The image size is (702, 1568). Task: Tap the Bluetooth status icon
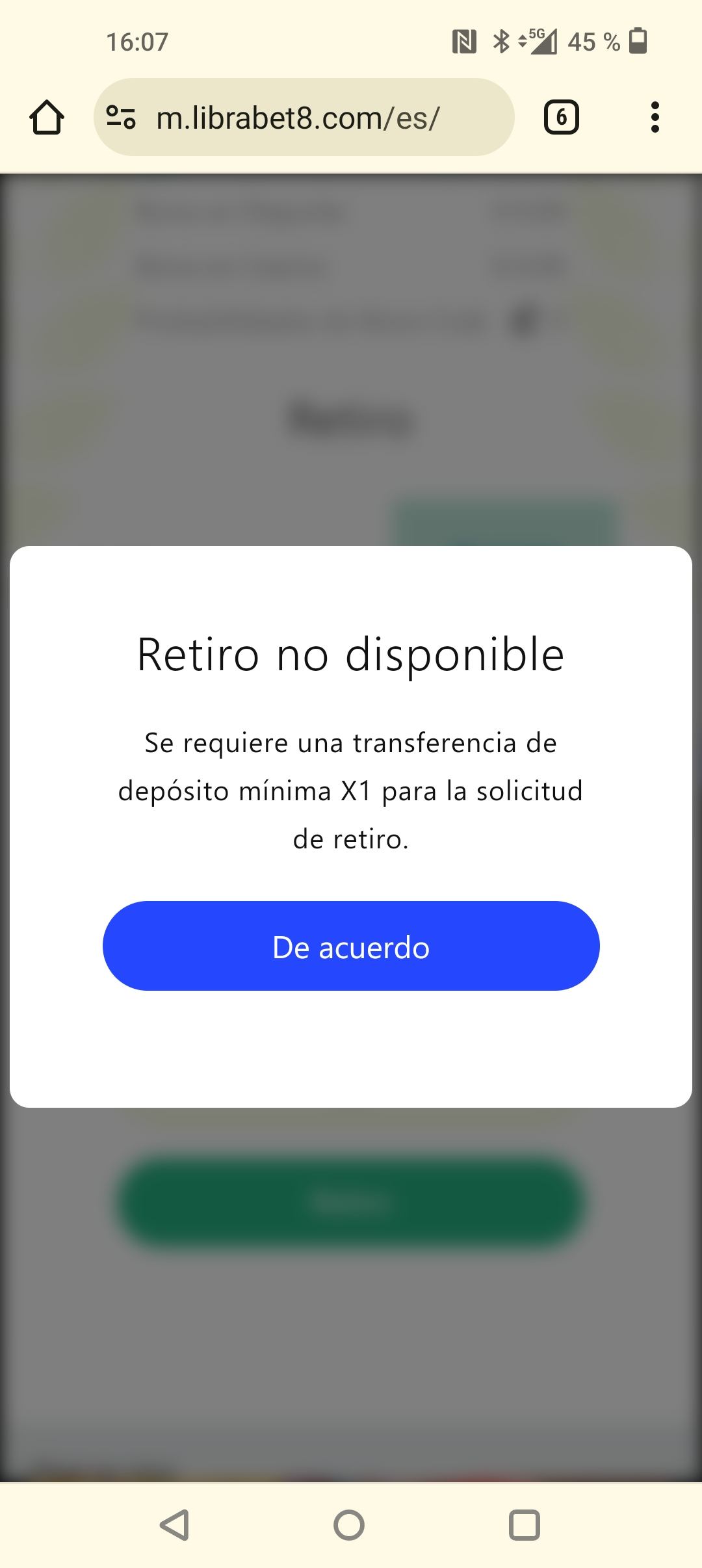(x=500, y=40)
